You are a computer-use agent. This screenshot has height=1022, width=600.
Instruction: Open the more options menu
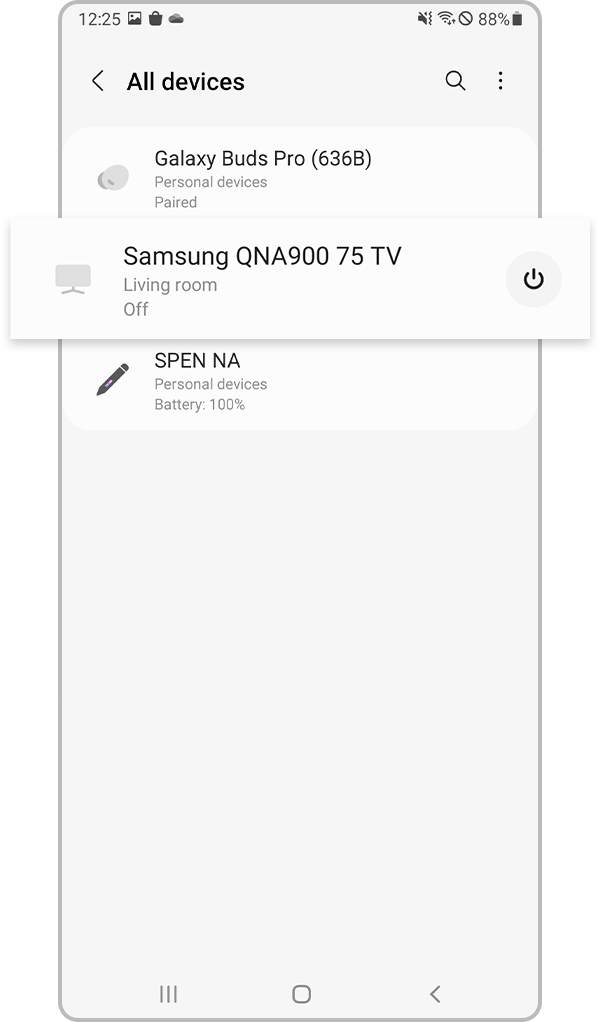click(x=501, y=82)
